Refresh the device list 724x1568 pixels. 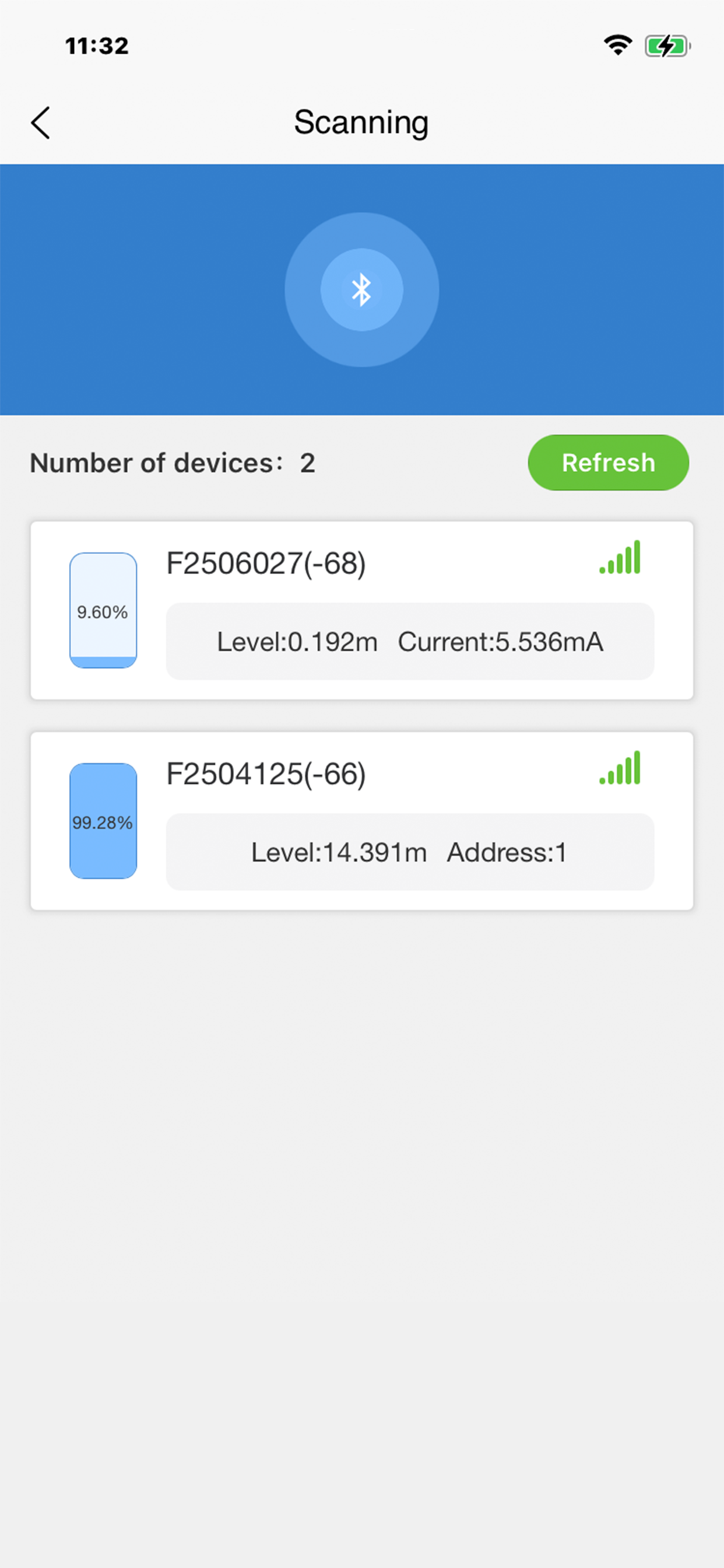(608, 463)
